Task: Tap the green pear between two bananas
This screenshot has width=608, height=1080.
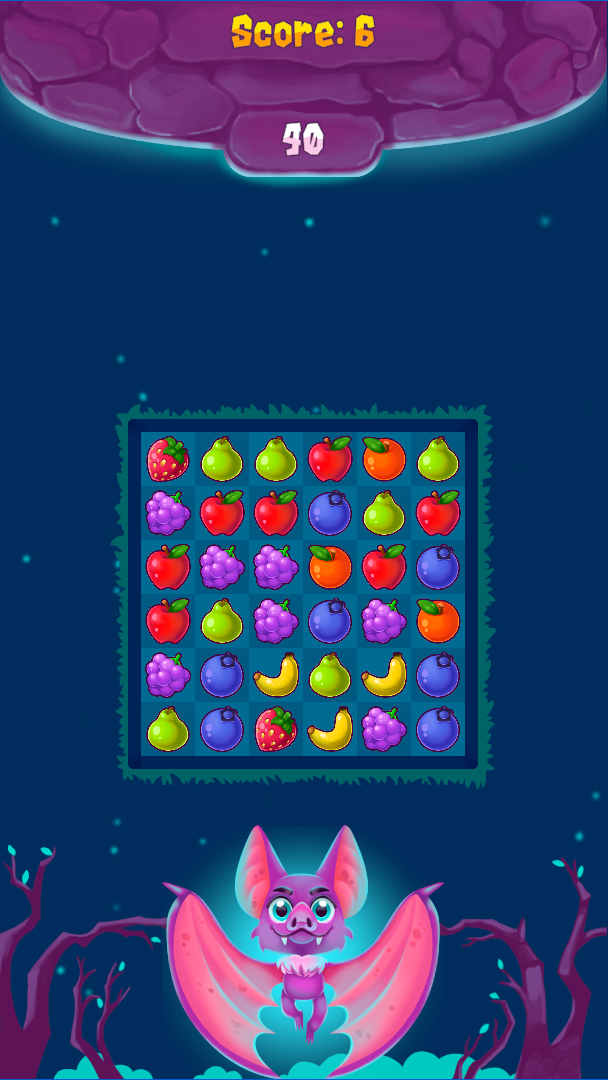Action: click(x=330, y=676)
